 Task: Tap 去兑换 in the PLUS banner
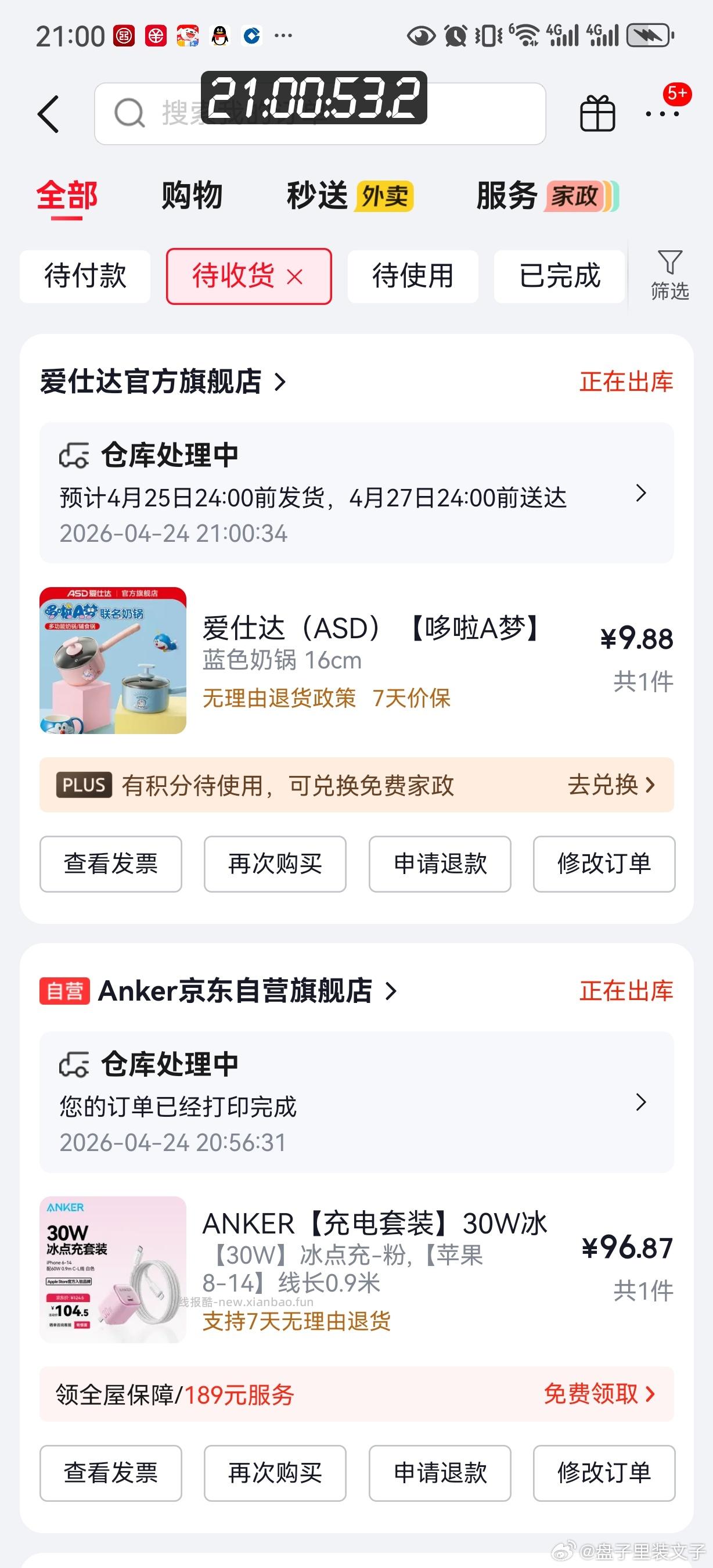coord(611,785)
